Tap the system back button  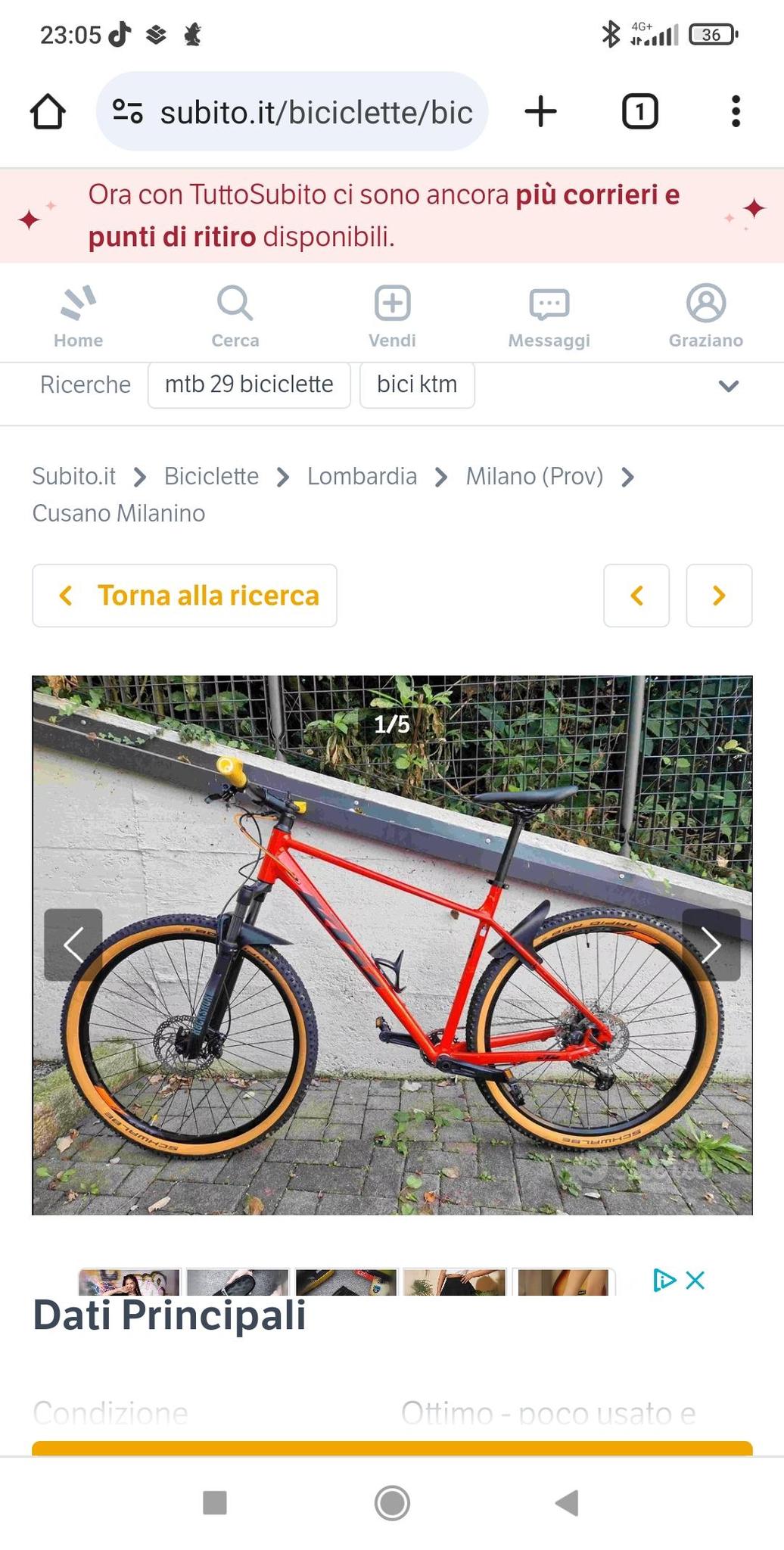point(567,1502)
